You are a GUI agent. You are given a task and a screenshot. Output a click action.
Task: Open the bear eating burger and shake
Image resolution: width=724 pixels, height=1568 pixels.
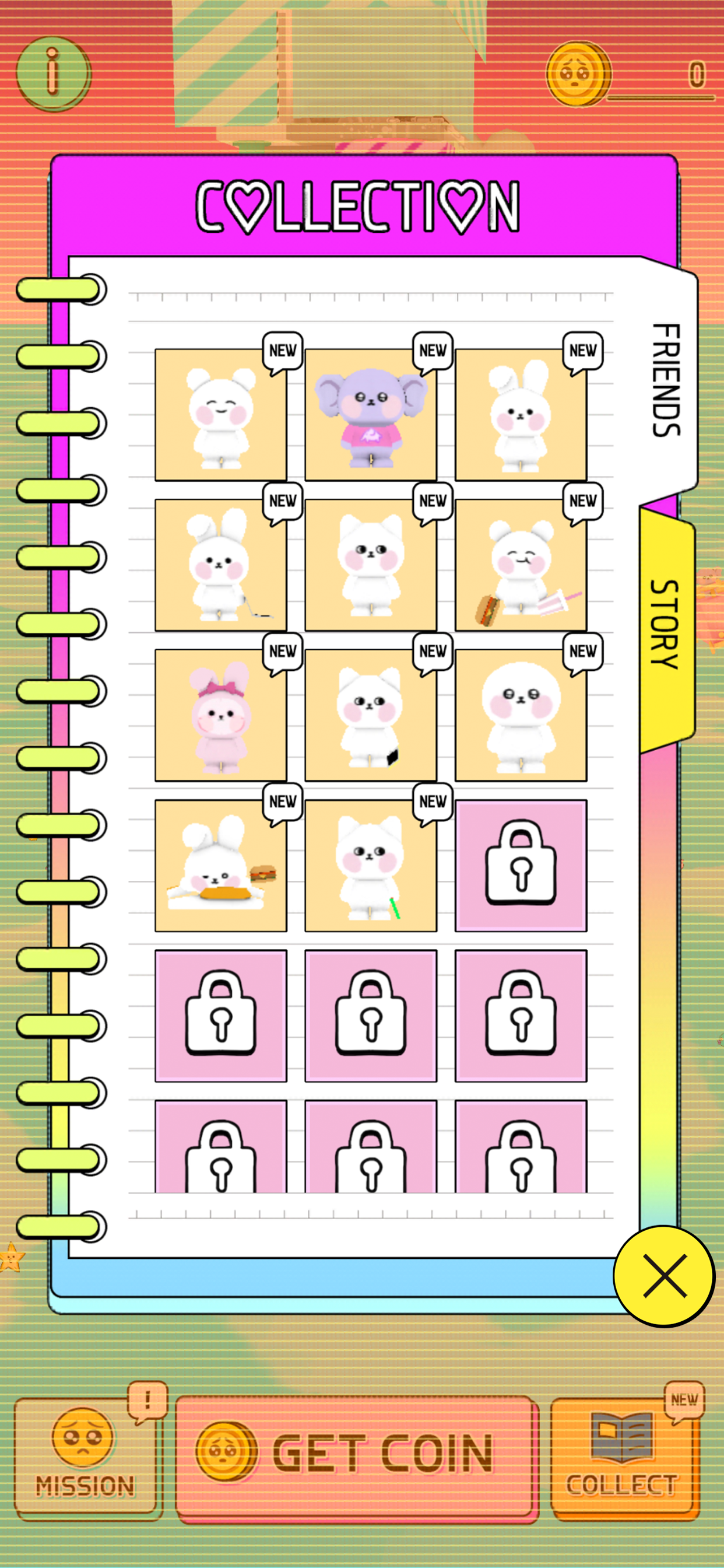[x=521, y=565]
